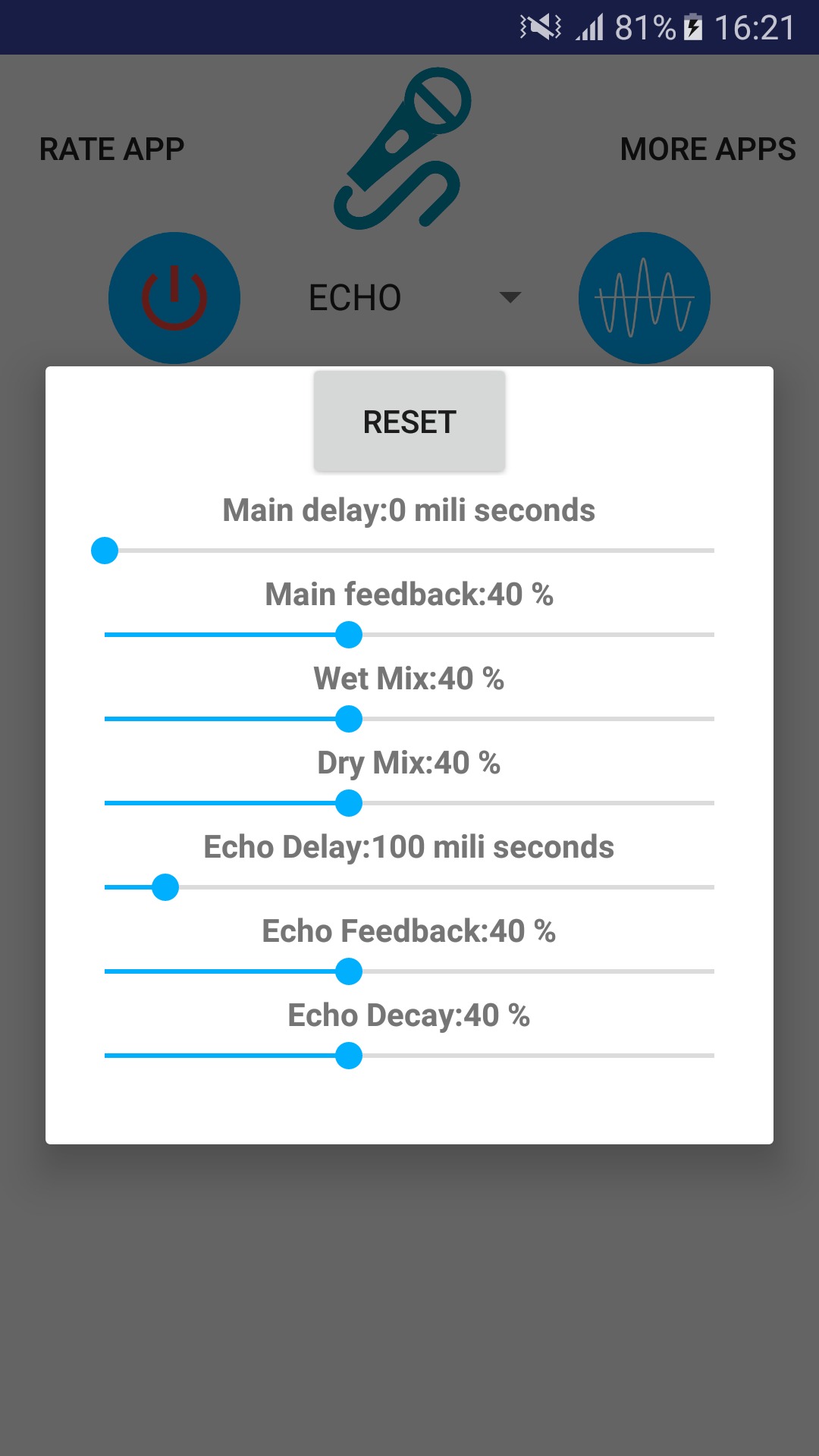Open MORE APPS
The width and height of the screenshot is (819, 1456).
click(708, 149)
